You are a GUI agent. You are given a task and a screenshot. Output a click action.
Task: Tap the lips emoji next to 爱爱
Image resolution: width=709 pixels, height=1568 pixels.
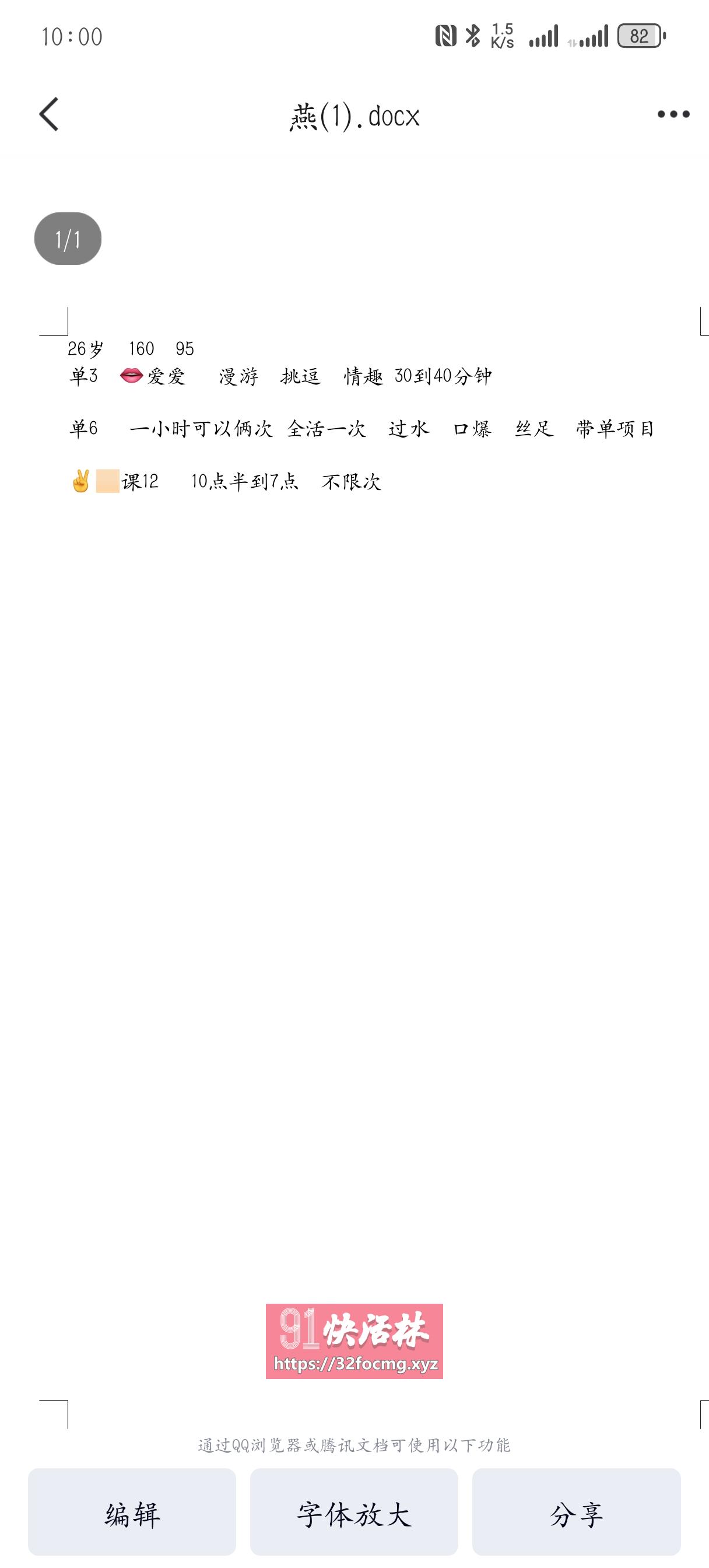tap(129, 376)
